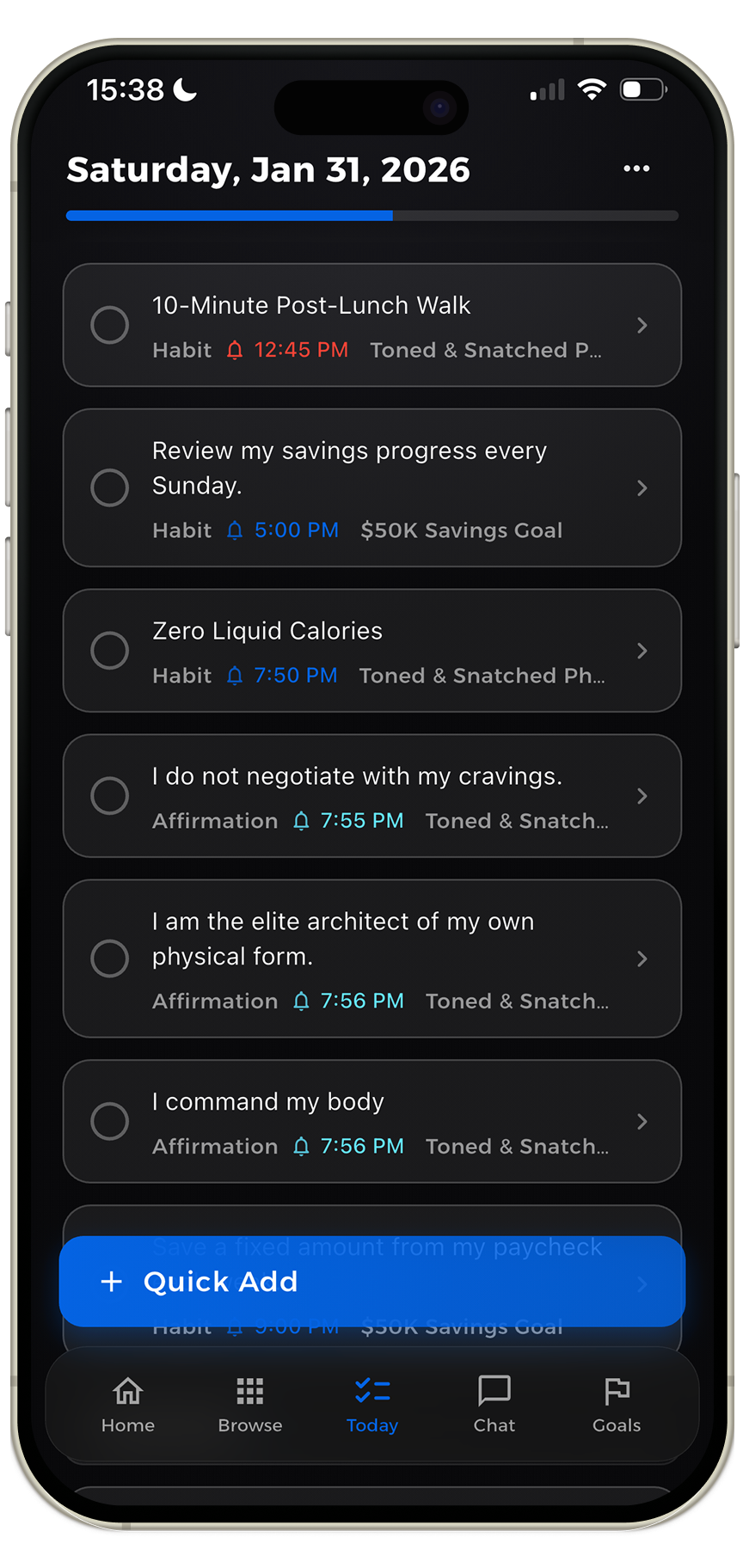Viewport: 743px width, 1568px height.
Task: Switch to the Browse tab
Action: tap(250, 1405)
